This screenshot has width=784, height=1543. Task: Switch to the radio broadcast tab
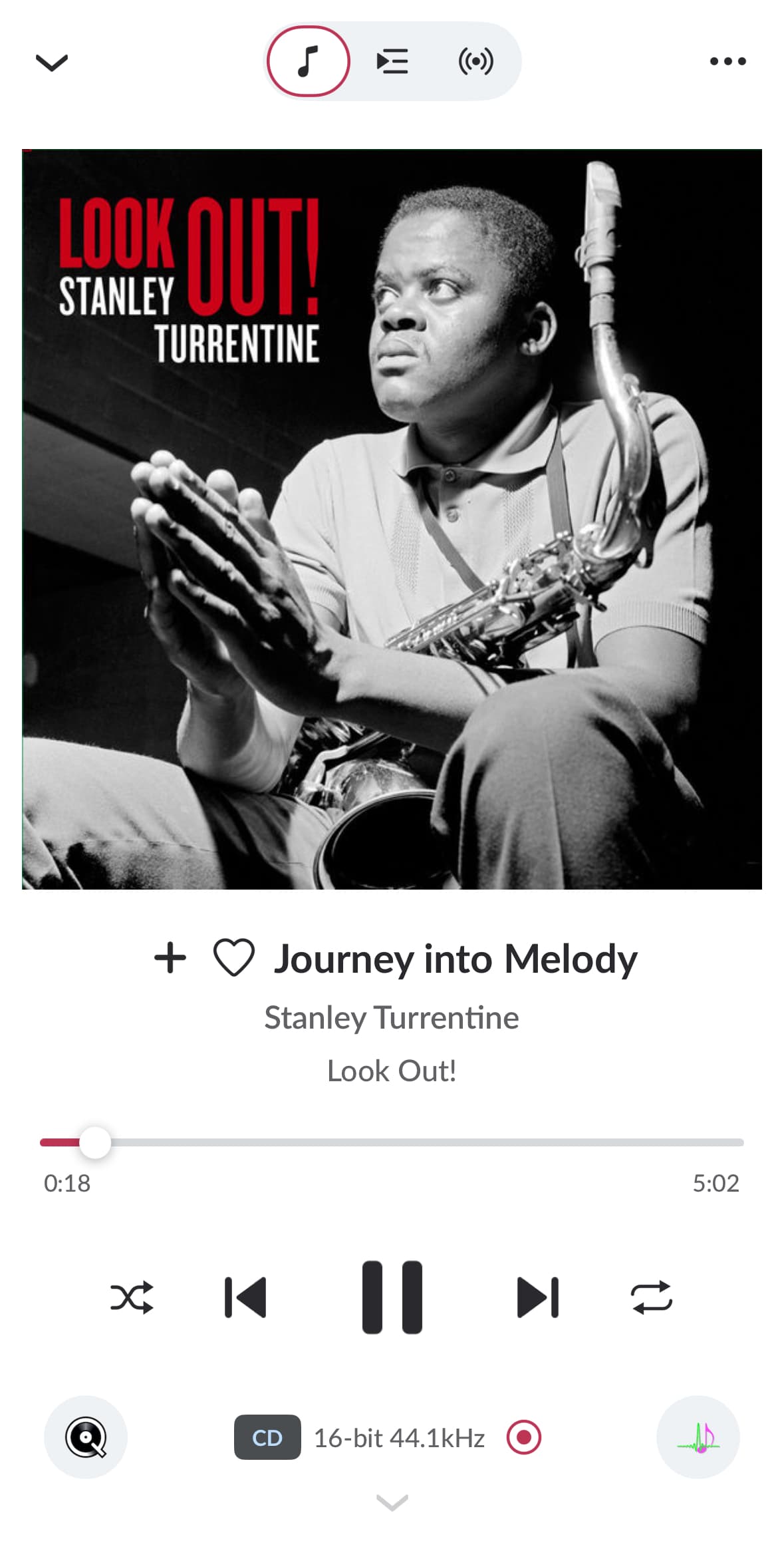click(475, 61)
